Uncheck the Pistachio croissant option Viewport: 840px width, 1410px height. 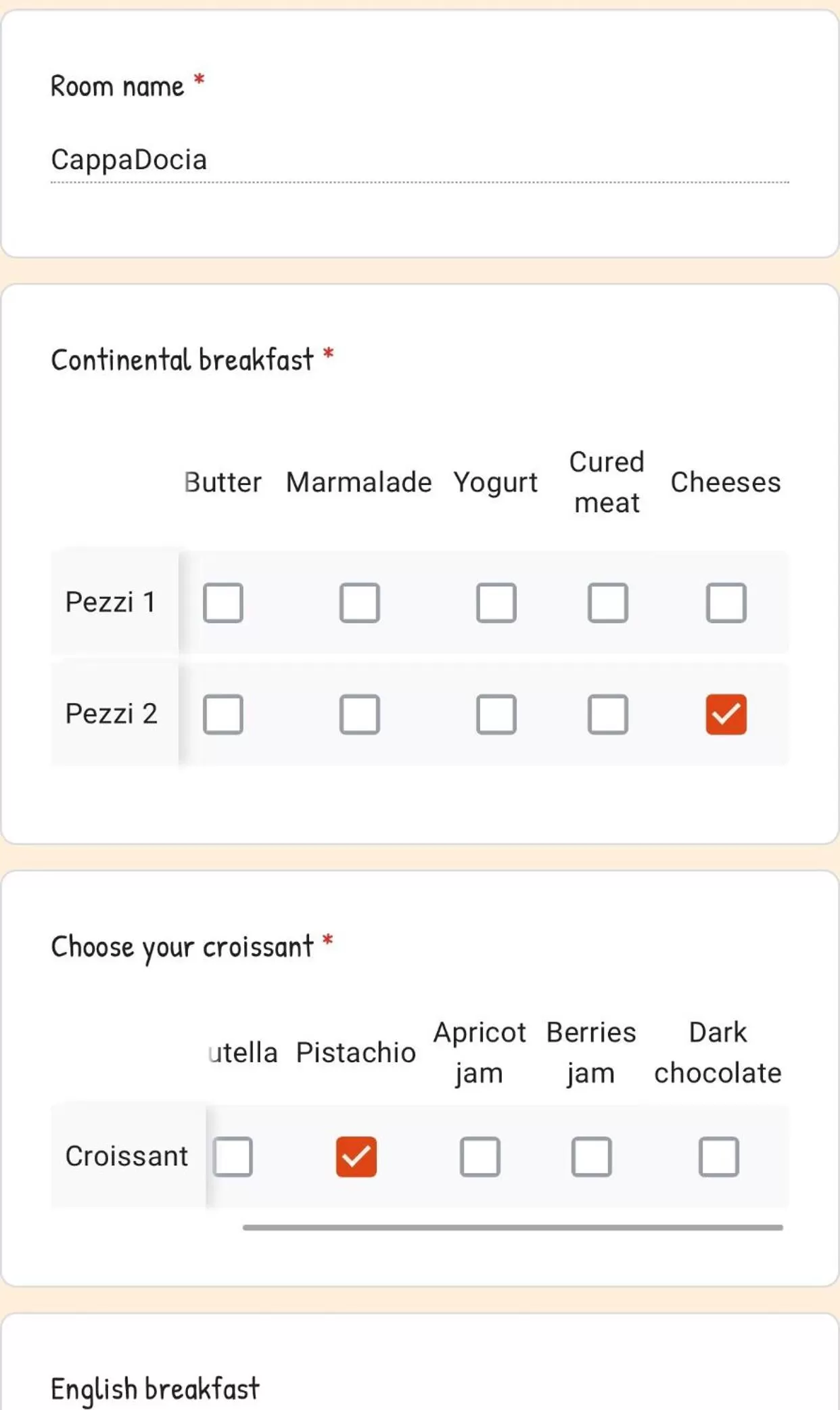click(x=356, y=1156)
